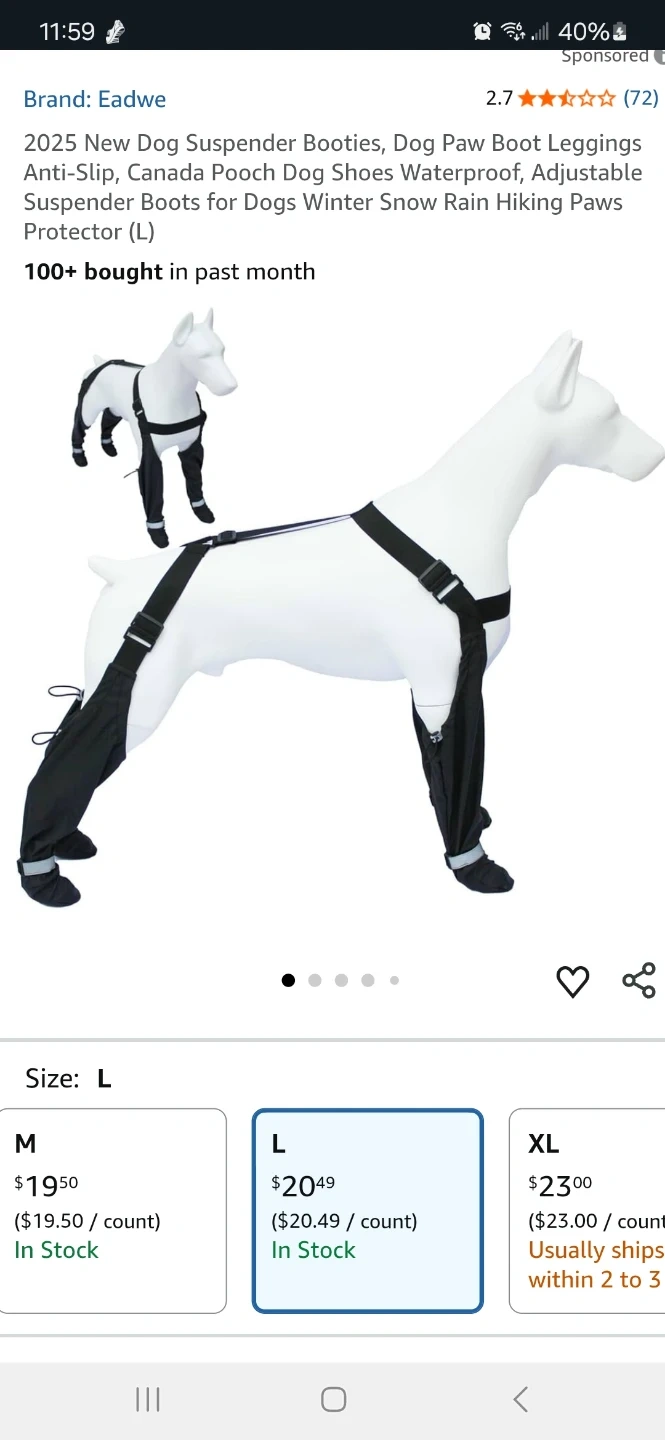Open the Brand: Eadwe store link
The image size is (665, 1440).
pyautogui.click(x=95, y=99)
